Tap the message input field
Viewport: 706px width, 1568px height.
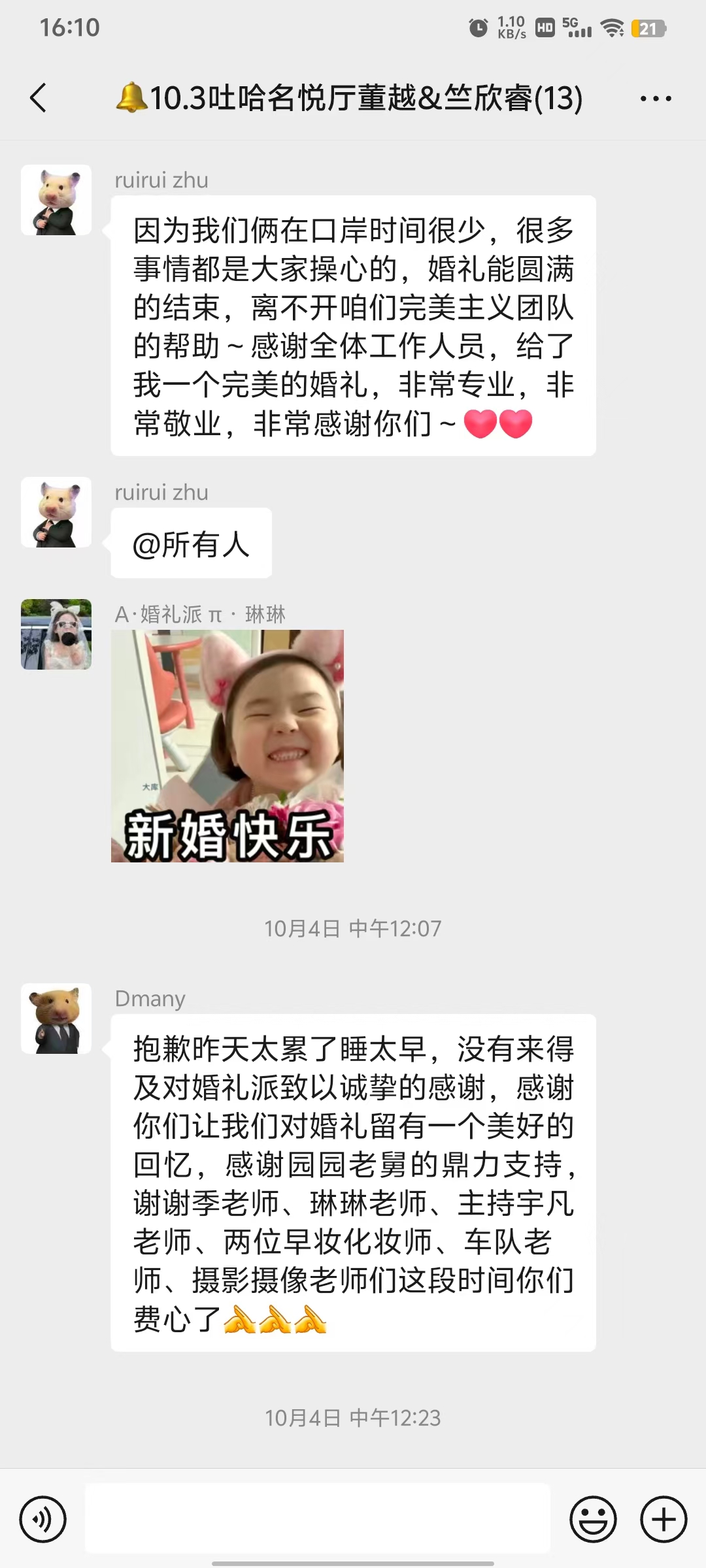[318, 1518]
